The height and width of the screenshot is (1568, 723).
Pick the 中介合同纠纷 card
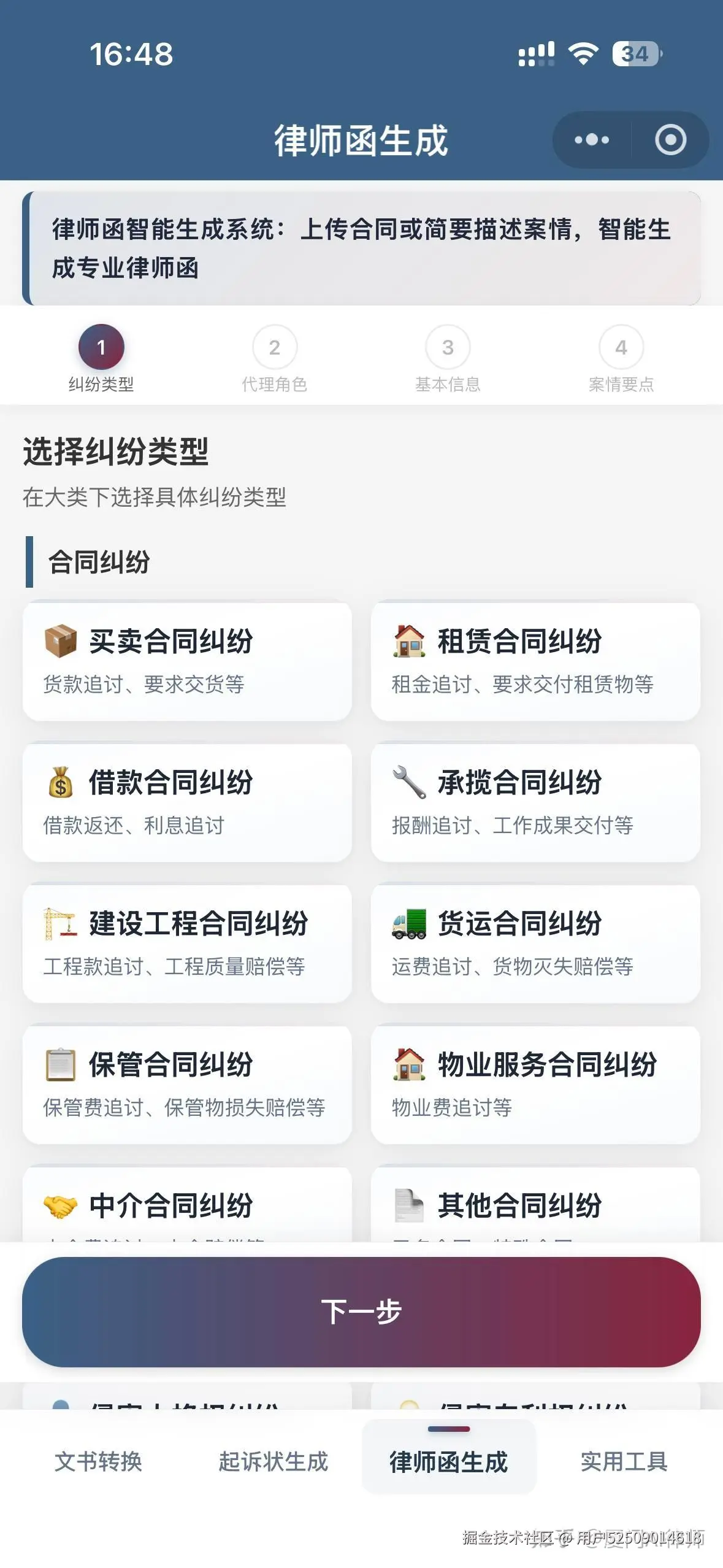[x=187, y=1204]
